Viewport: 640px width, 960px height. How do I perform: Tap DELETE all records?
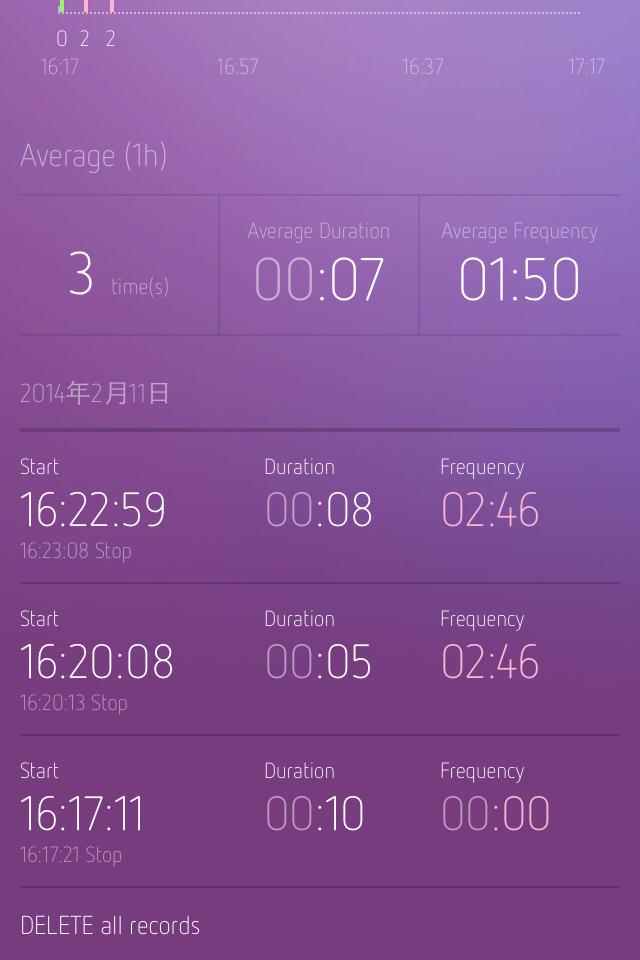pos(110,925)
